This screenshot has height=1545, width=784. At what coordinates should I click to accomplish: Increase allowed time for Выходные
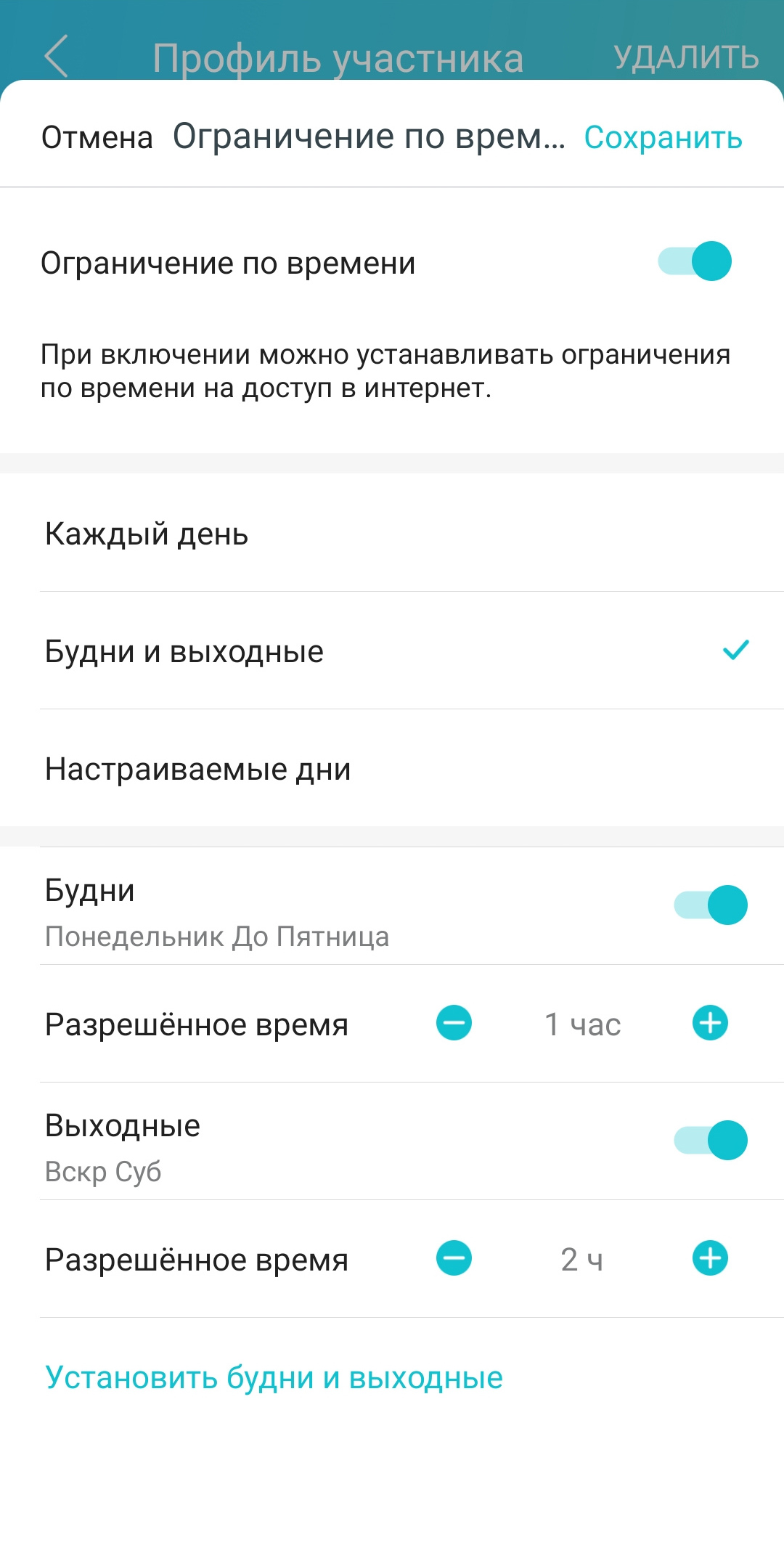710,1259
